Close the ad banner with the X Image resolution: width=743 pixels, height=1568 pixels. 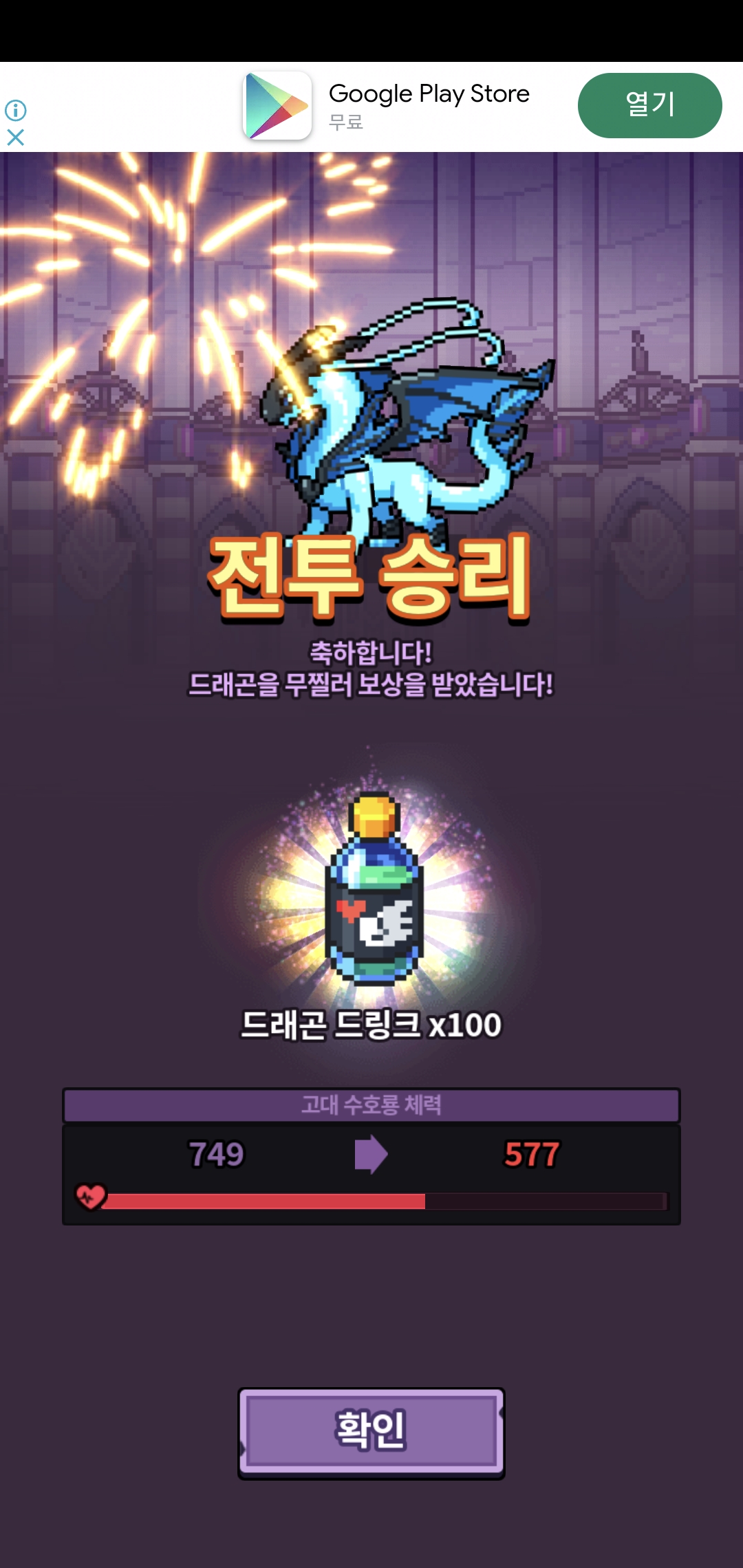pyautogui.click(x=16, y=138)
